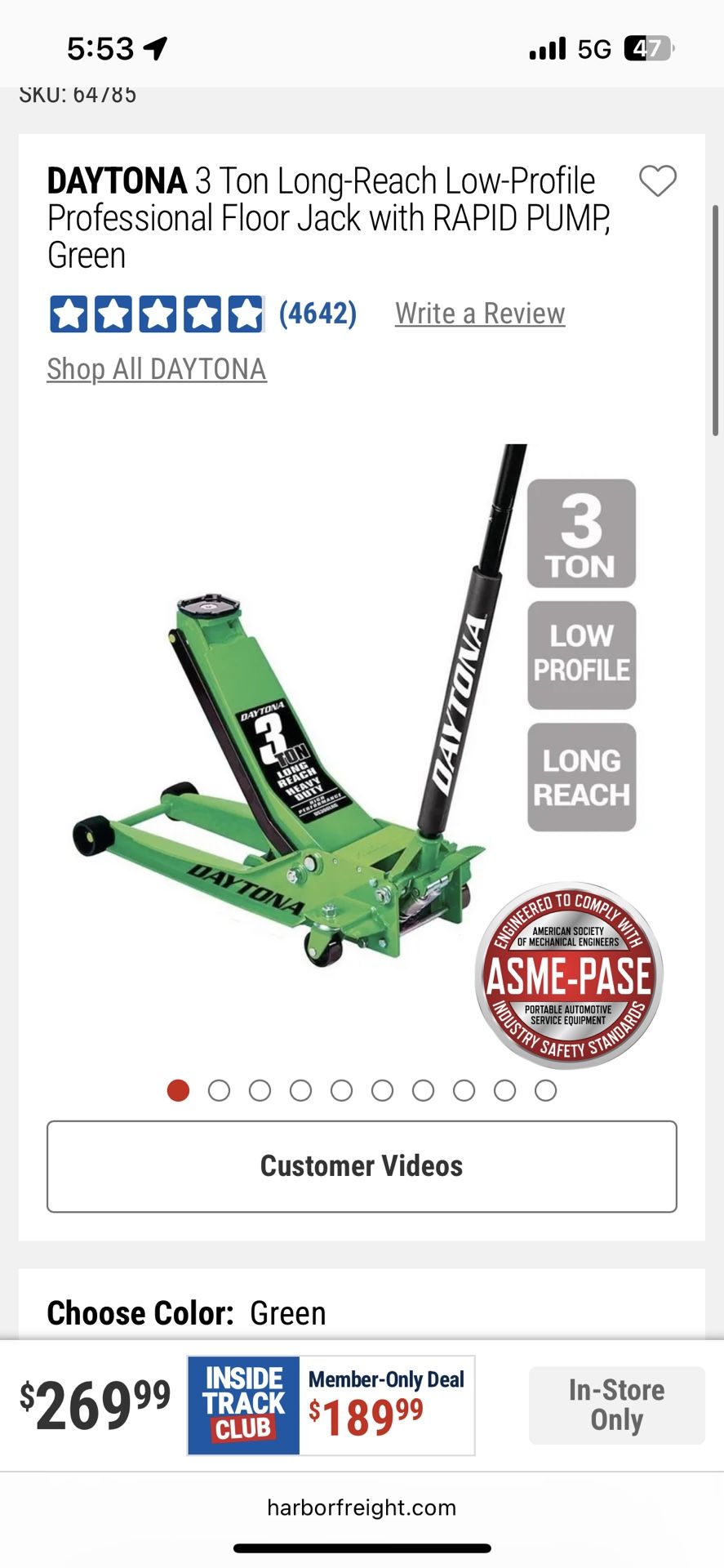Tap the harborfreight.com address bar

[362, 1507]
